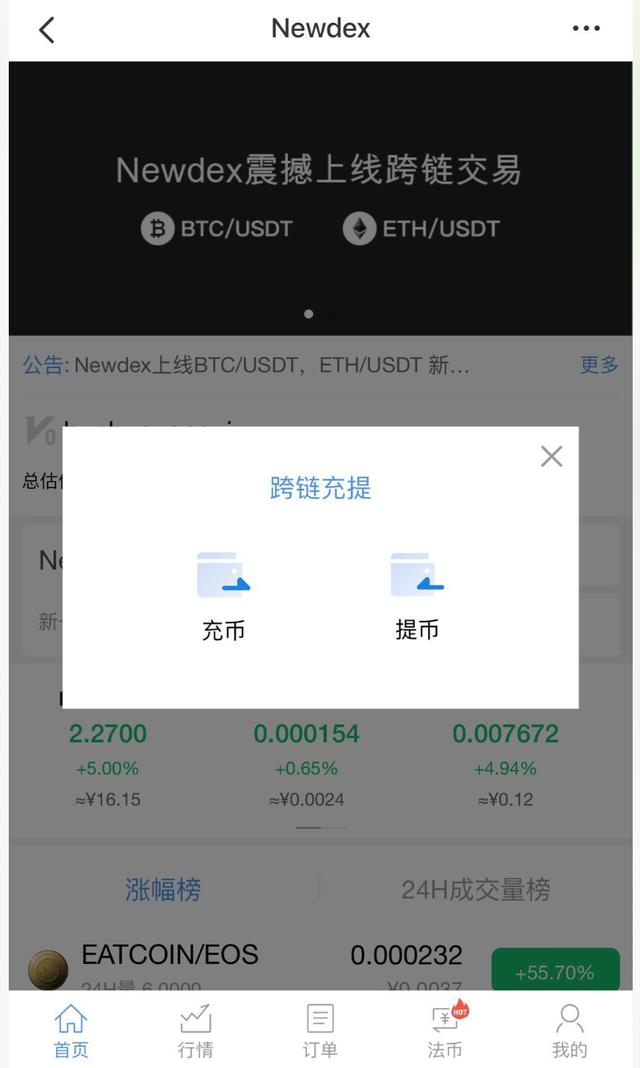Go to 首页 home tab
Viewport: 640px width, 1068px height.
[x=70, y=1031]
